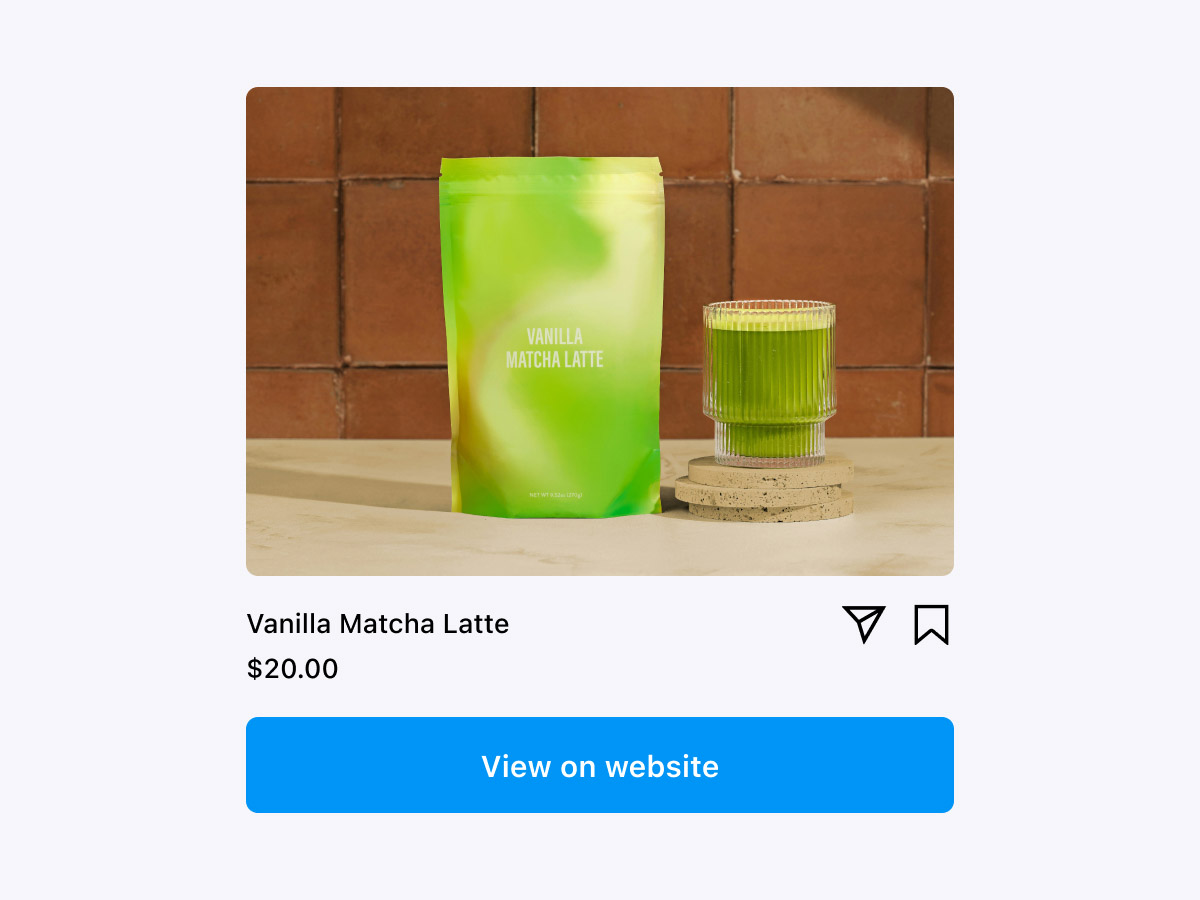Share the Vanilla Matcha Latte product
This screenshot has width=1200, height=900.
[863, 624]
